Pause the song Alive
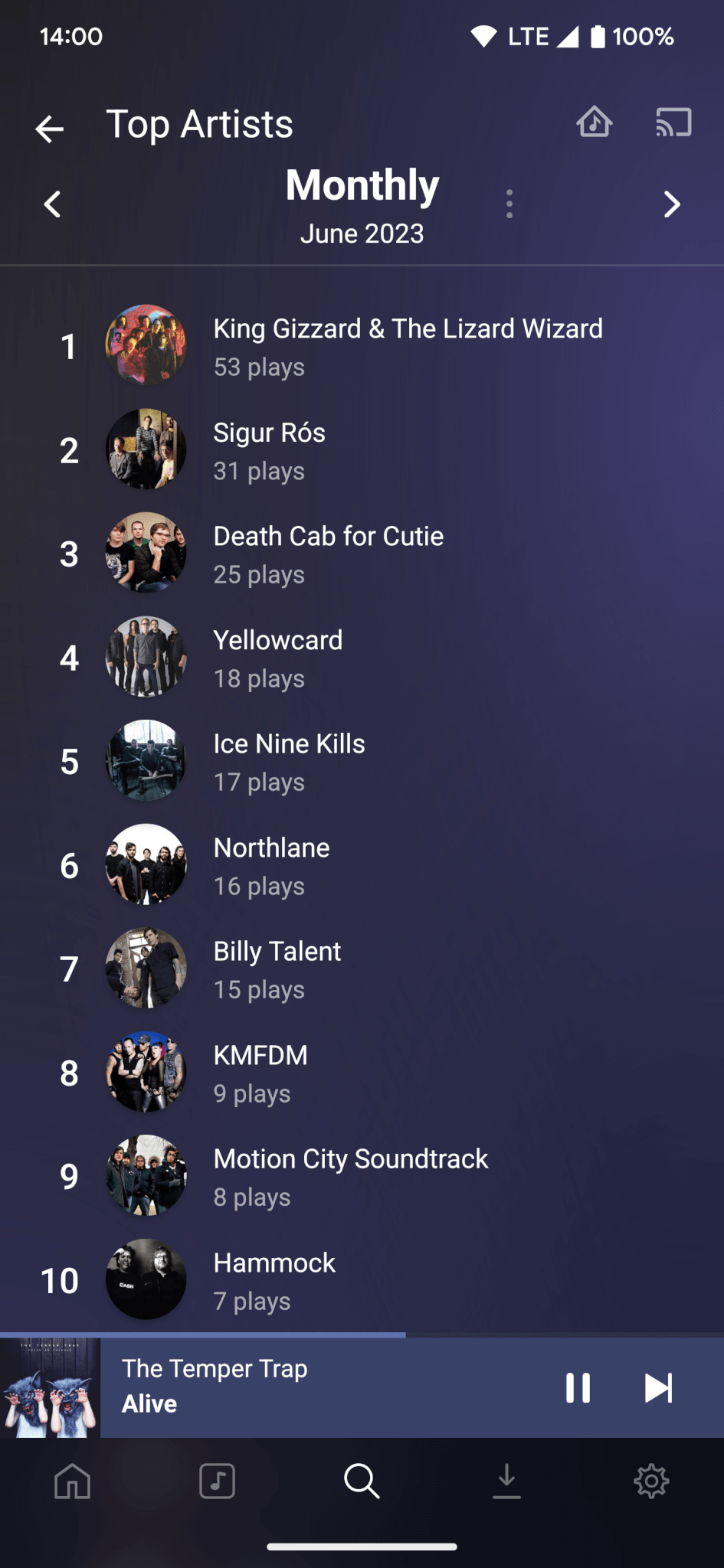Image resolution: width=724 pixels, height=1568 pixels. pyautogui.click(x=578, y=1387)
